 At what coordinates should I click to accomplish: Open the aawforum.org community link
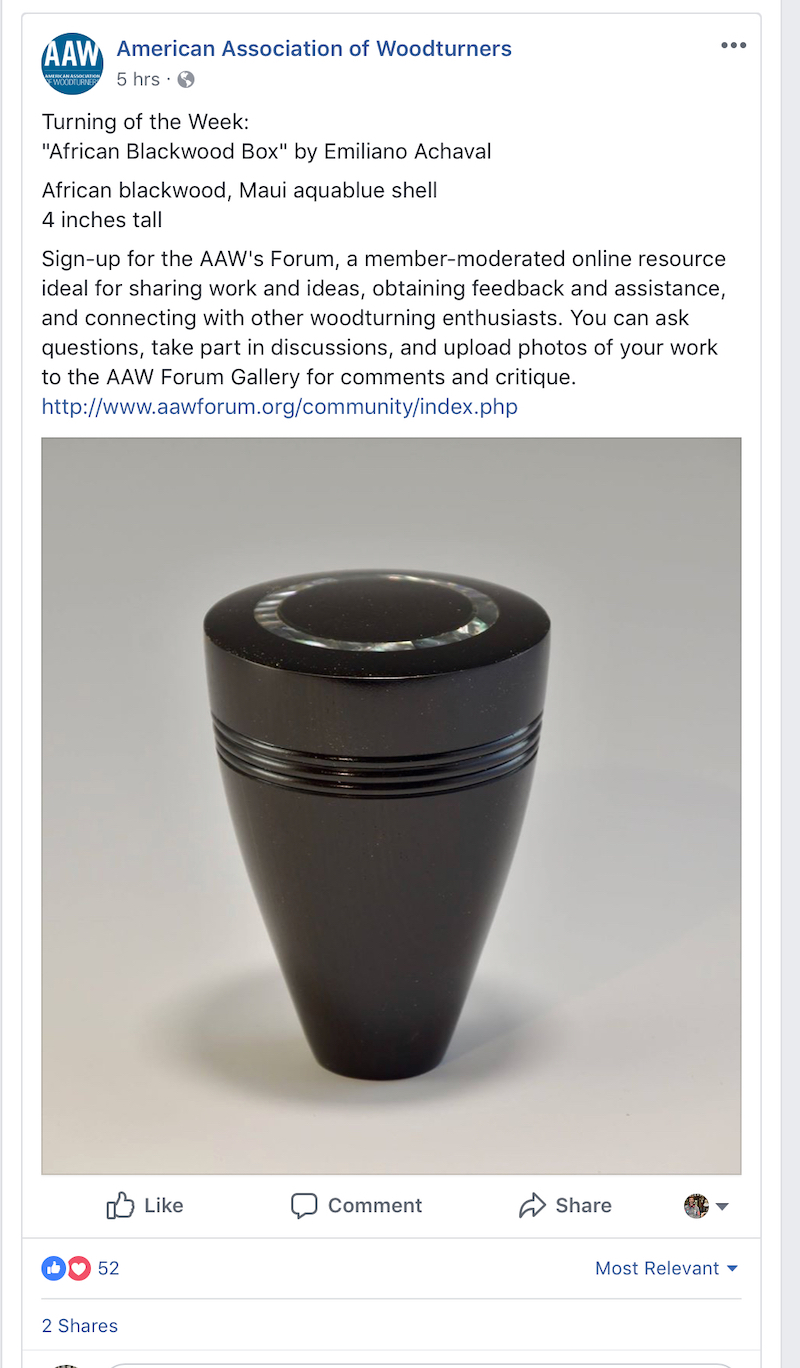pos(279,407)
